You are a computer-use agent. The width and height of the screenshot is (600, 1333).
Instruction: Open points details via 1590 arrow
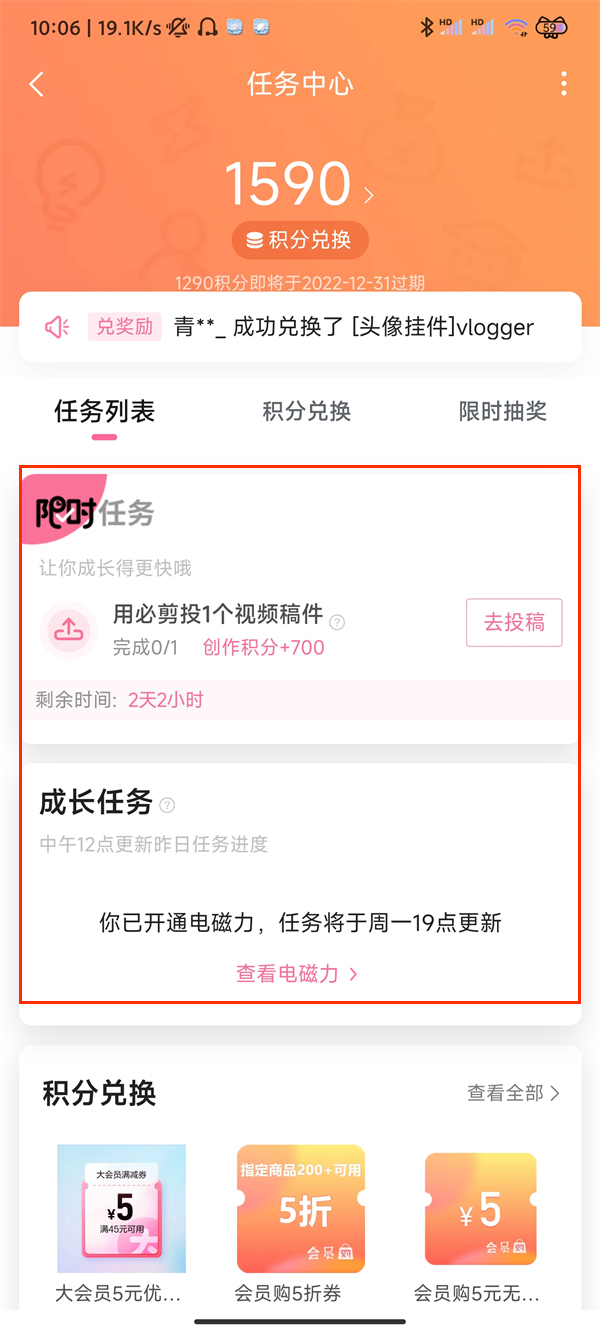click(x=368, y=193)
